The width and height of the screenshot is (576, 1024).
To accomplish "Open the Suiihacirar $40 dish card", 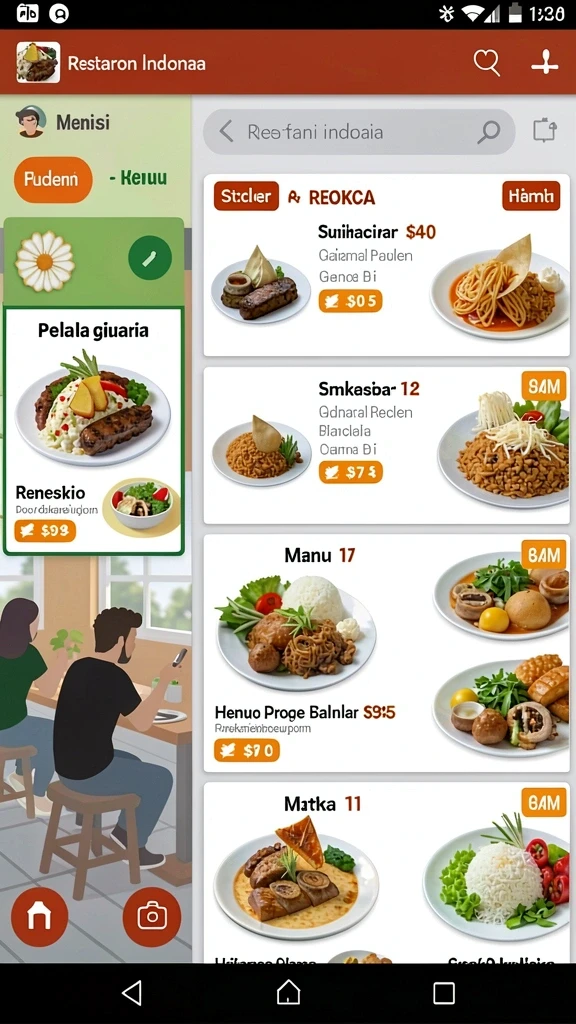I will [x=387, y=264].
